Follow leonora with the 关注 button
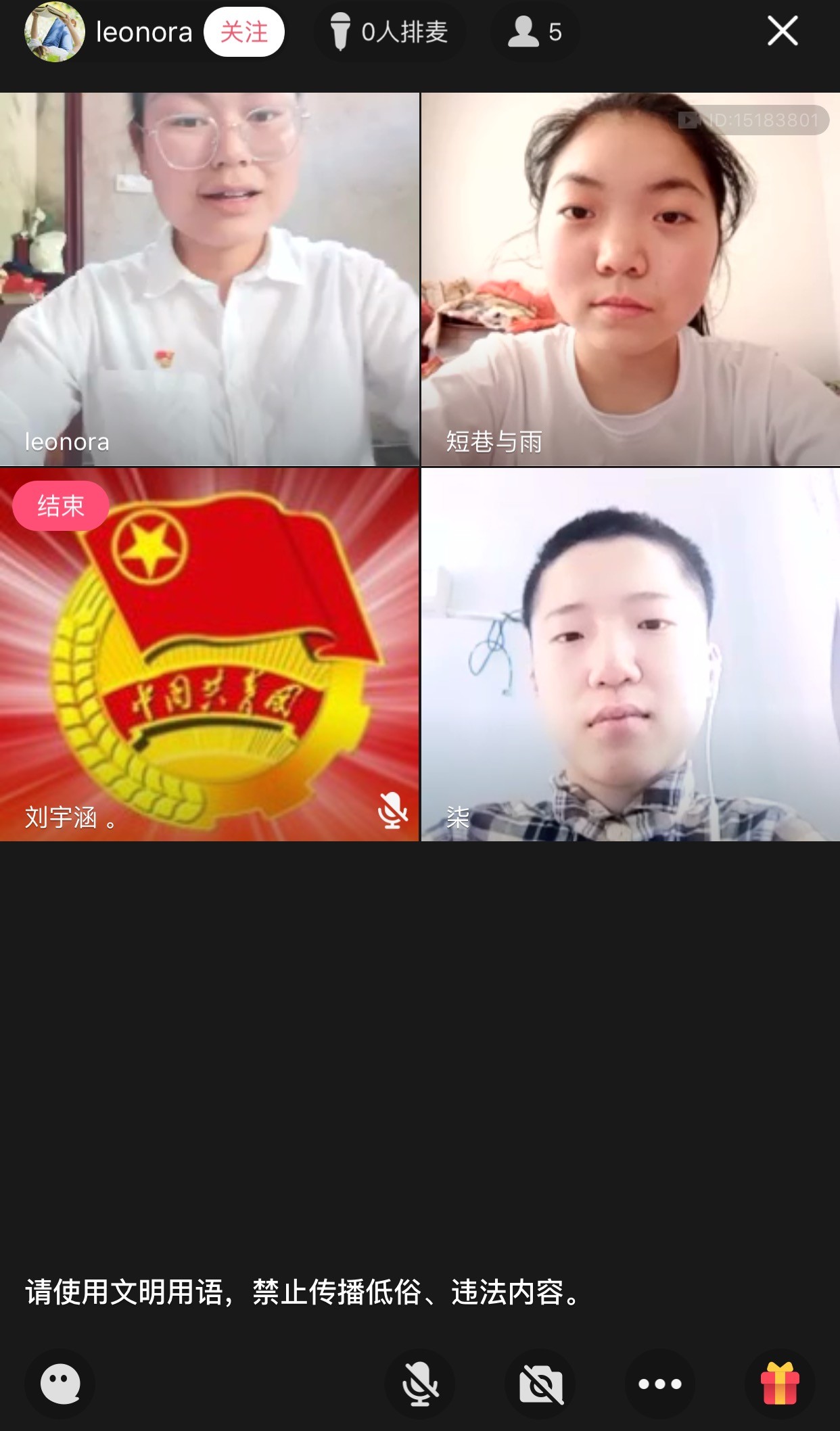Screen dimensions: 840x1431 coord(244,32)
